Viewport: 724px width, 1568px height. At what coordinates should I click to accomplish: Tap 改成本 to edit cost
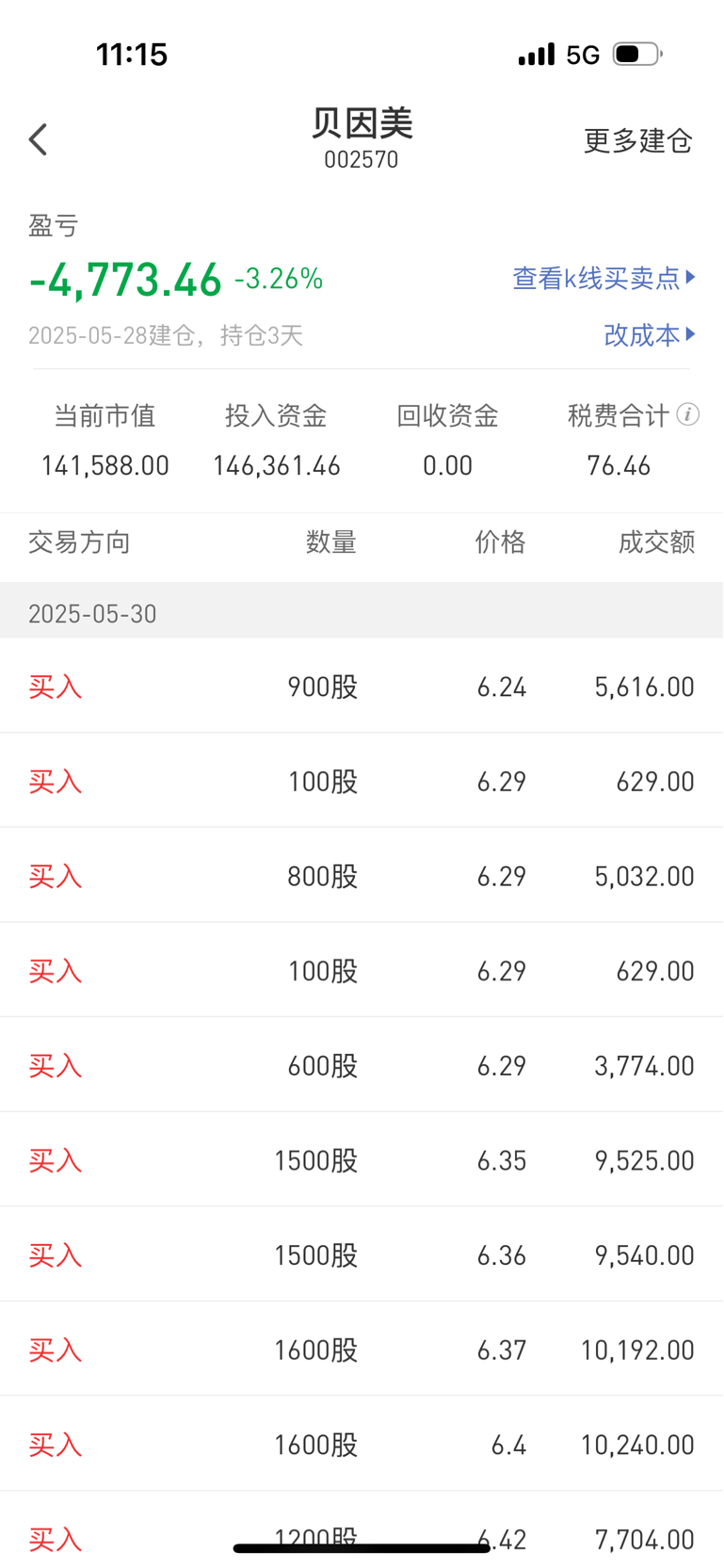click(x=650, y=334)
